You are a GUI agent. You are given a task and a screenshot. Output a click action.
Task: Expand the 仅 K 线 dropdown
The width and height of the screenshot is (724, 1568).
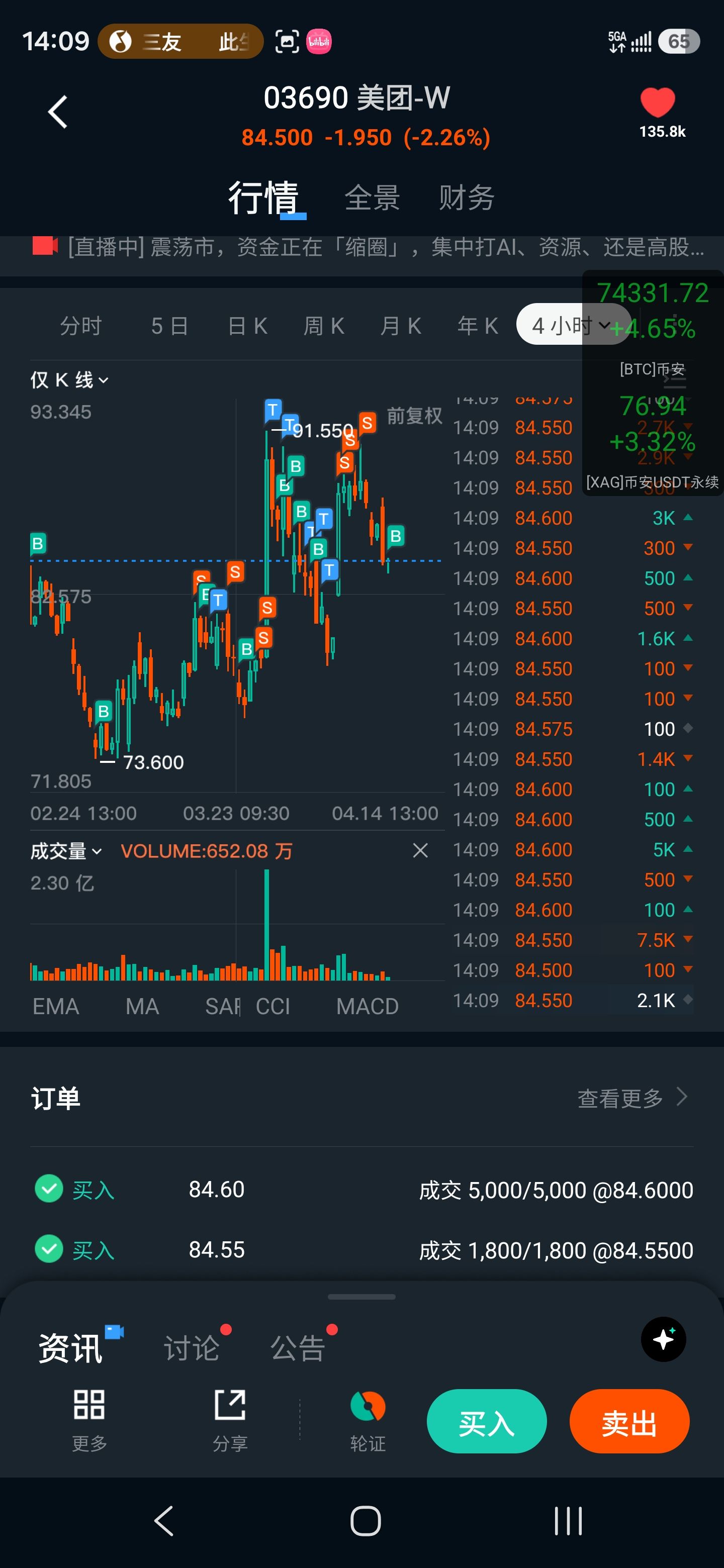(x=69, y=380)
